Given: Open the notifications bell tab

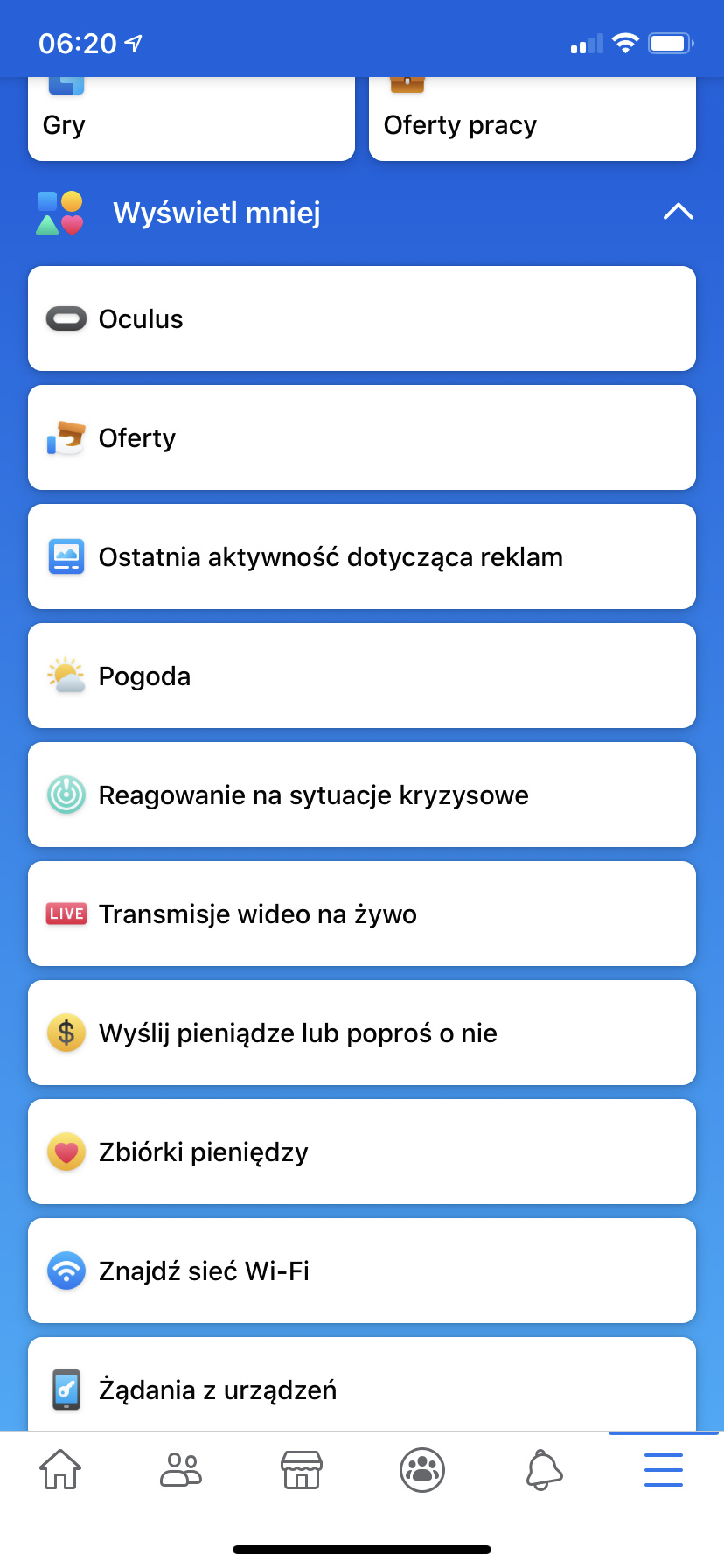Looking at the screenshot, I should (x=543, y=1469).
